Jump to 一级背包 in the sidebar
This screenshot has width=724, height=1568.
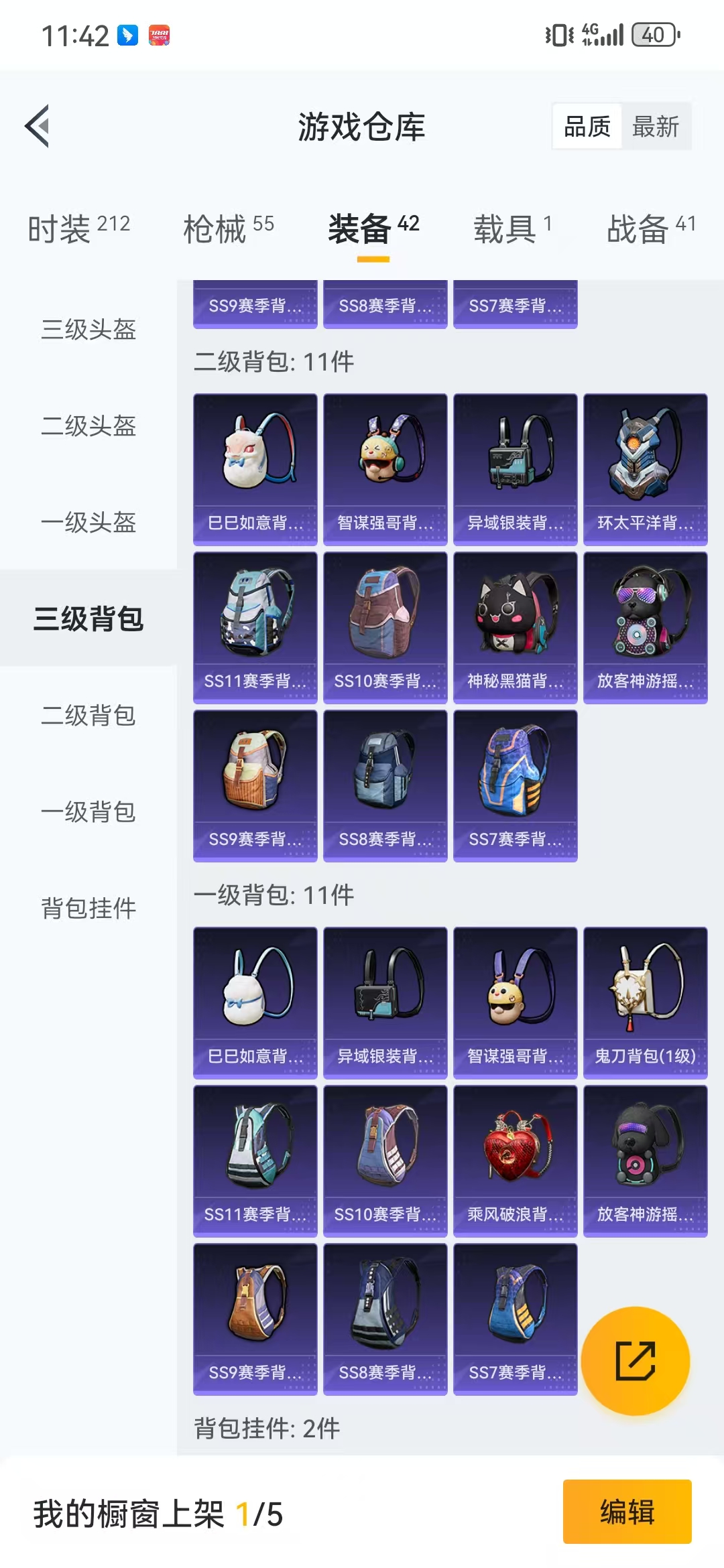[x=88, y=811]
